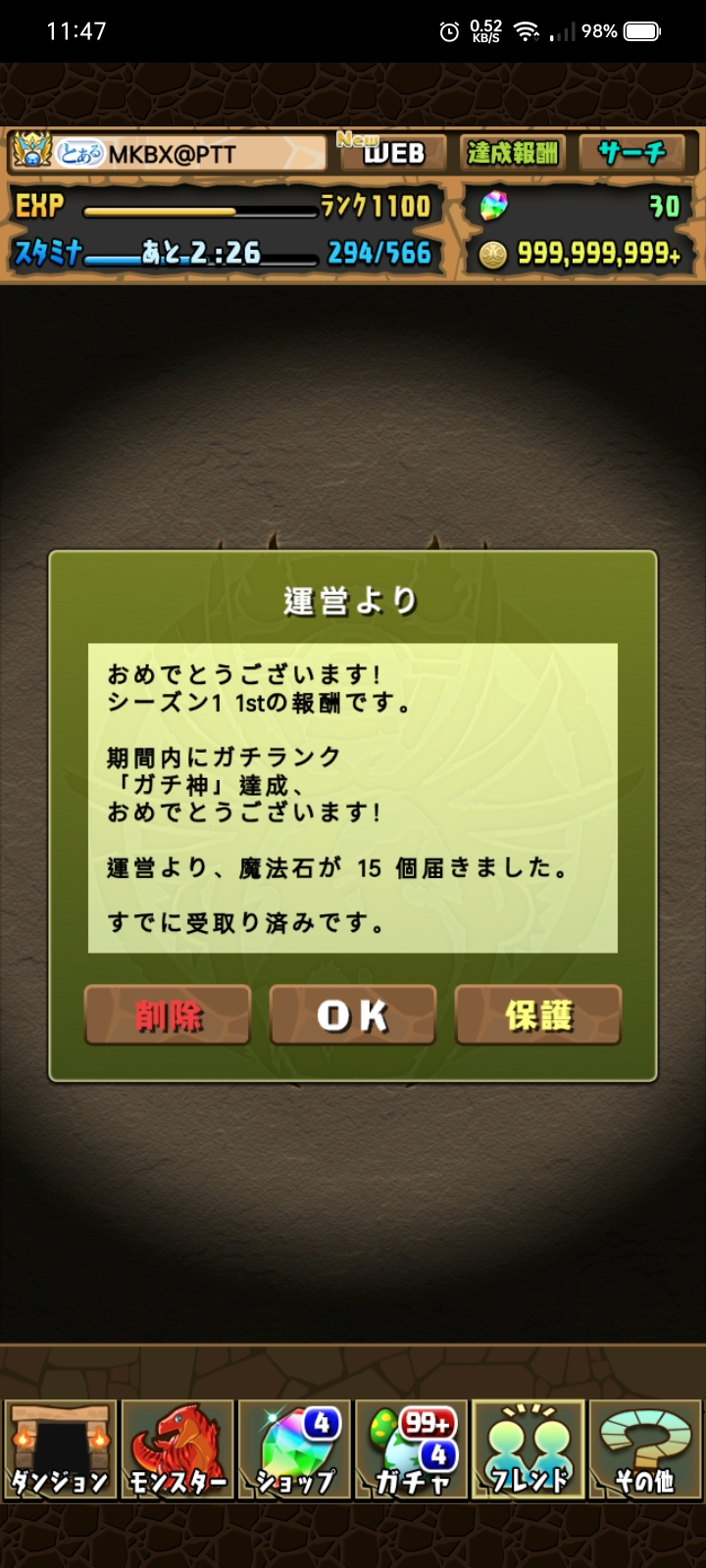Open 達成報酬 achievement rewards
This screenshot has width=706, height=1568.
click(512, 153)
